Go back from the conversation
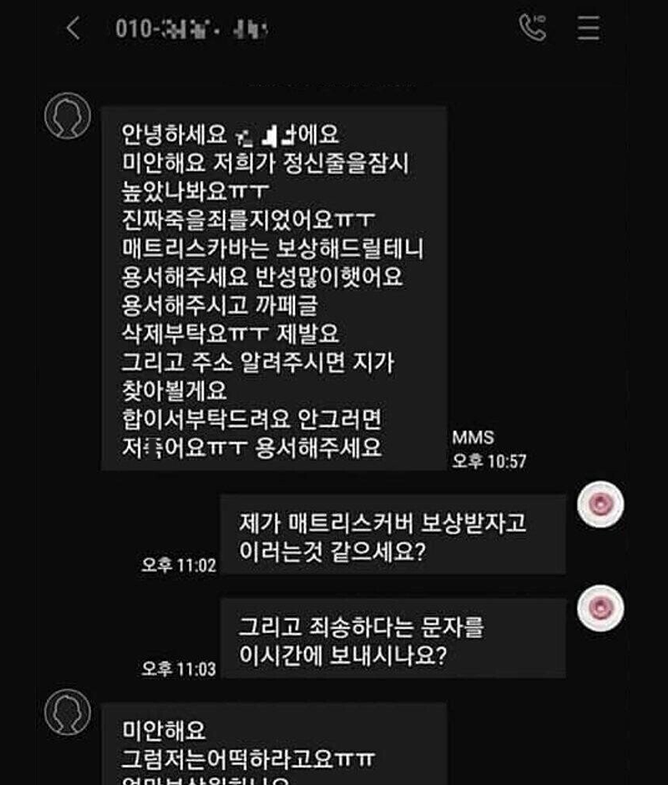Image resolution: width=668 pixels, height=785 pixels. [72, 28]
